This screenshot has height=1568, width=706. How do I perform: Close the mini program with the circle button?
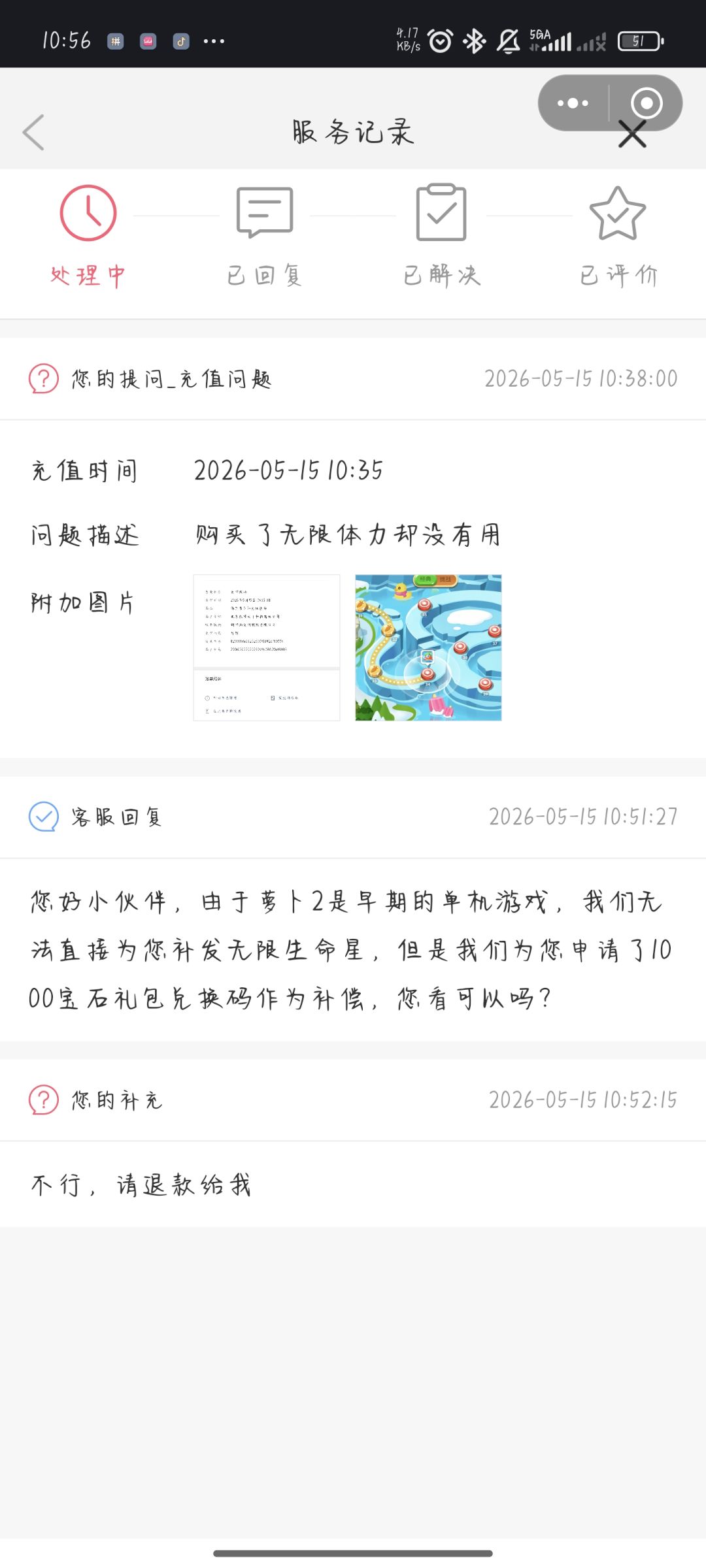646,103
